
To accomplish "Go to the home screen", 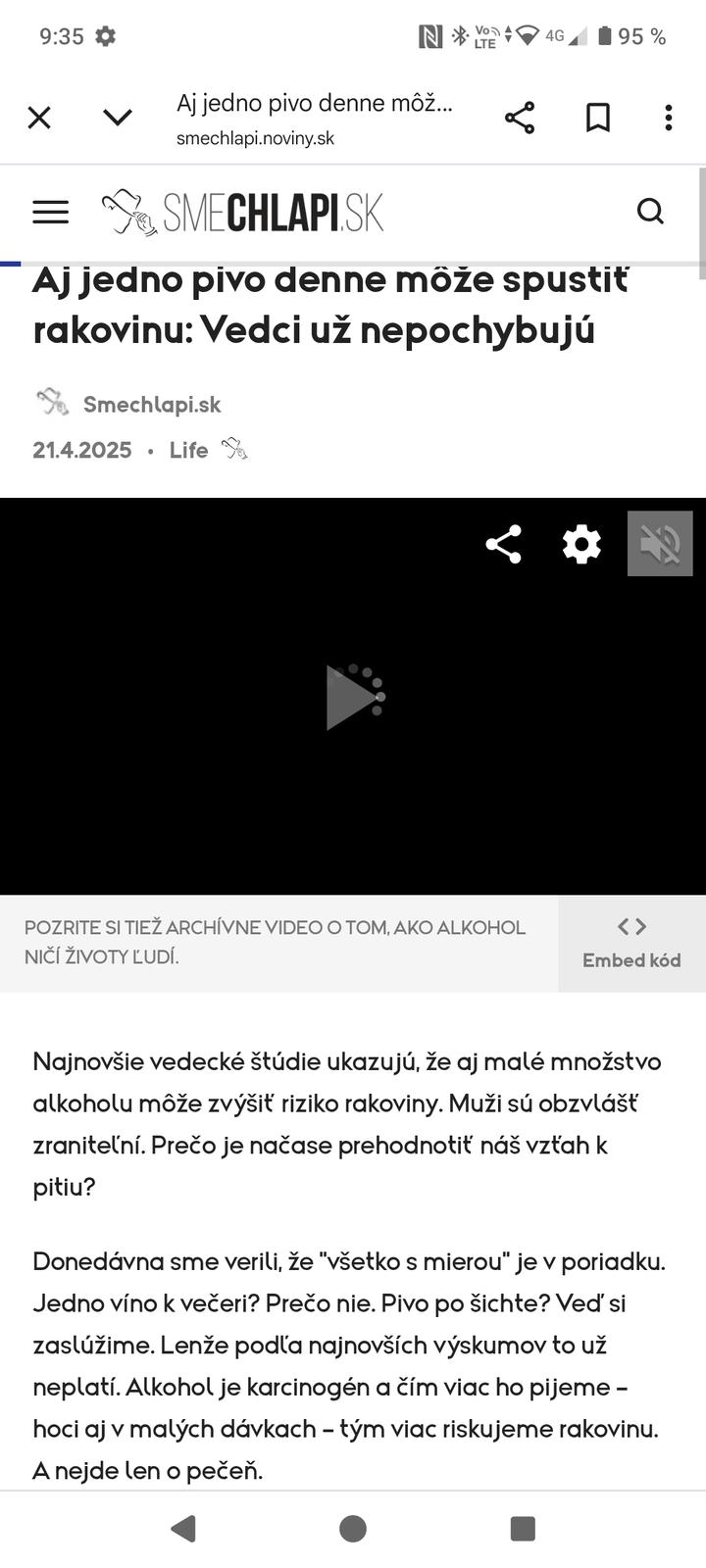I will click(353, 1529).
